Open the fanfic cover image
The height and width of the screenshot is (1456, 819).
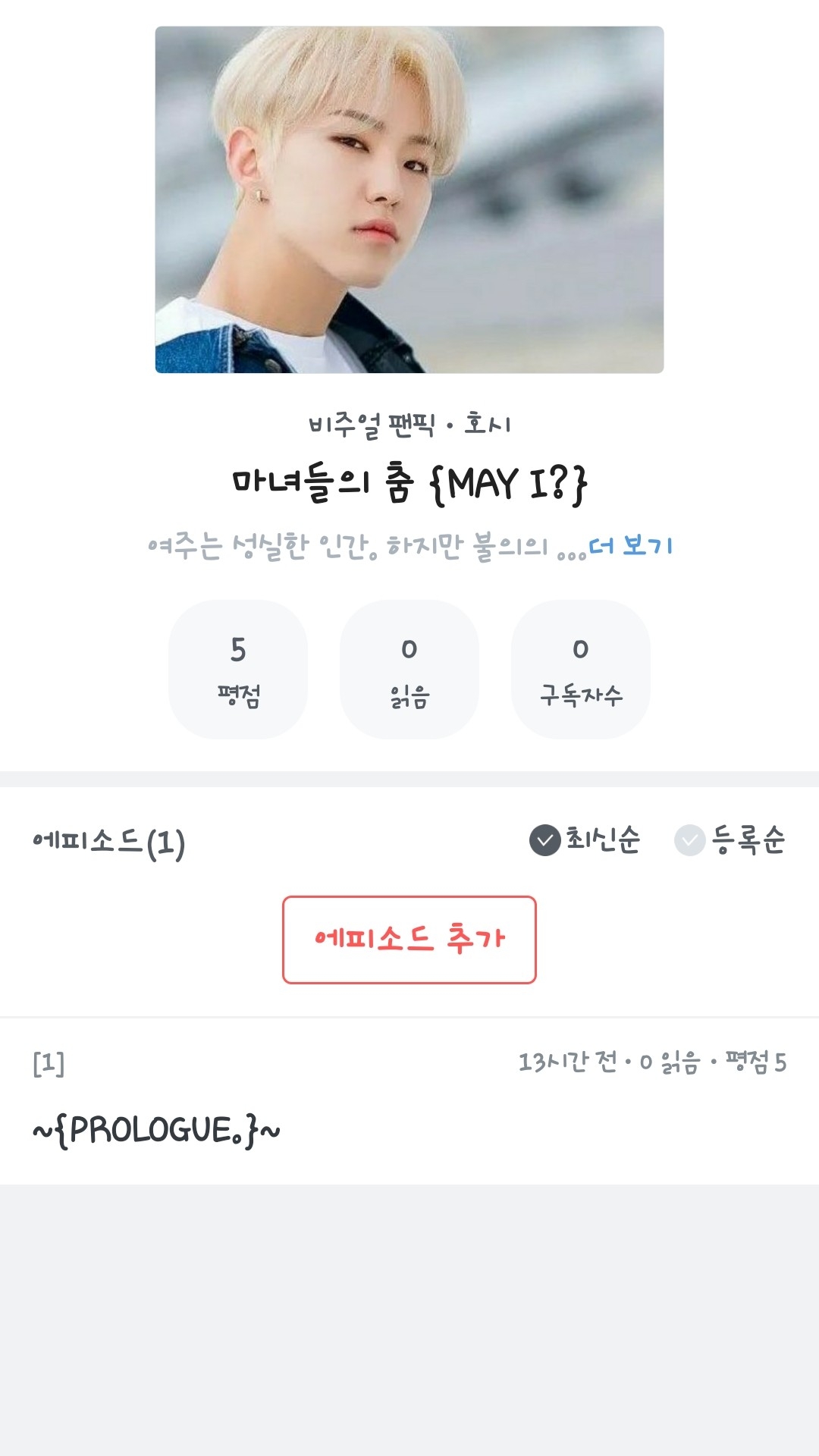[x=409, y=199]
